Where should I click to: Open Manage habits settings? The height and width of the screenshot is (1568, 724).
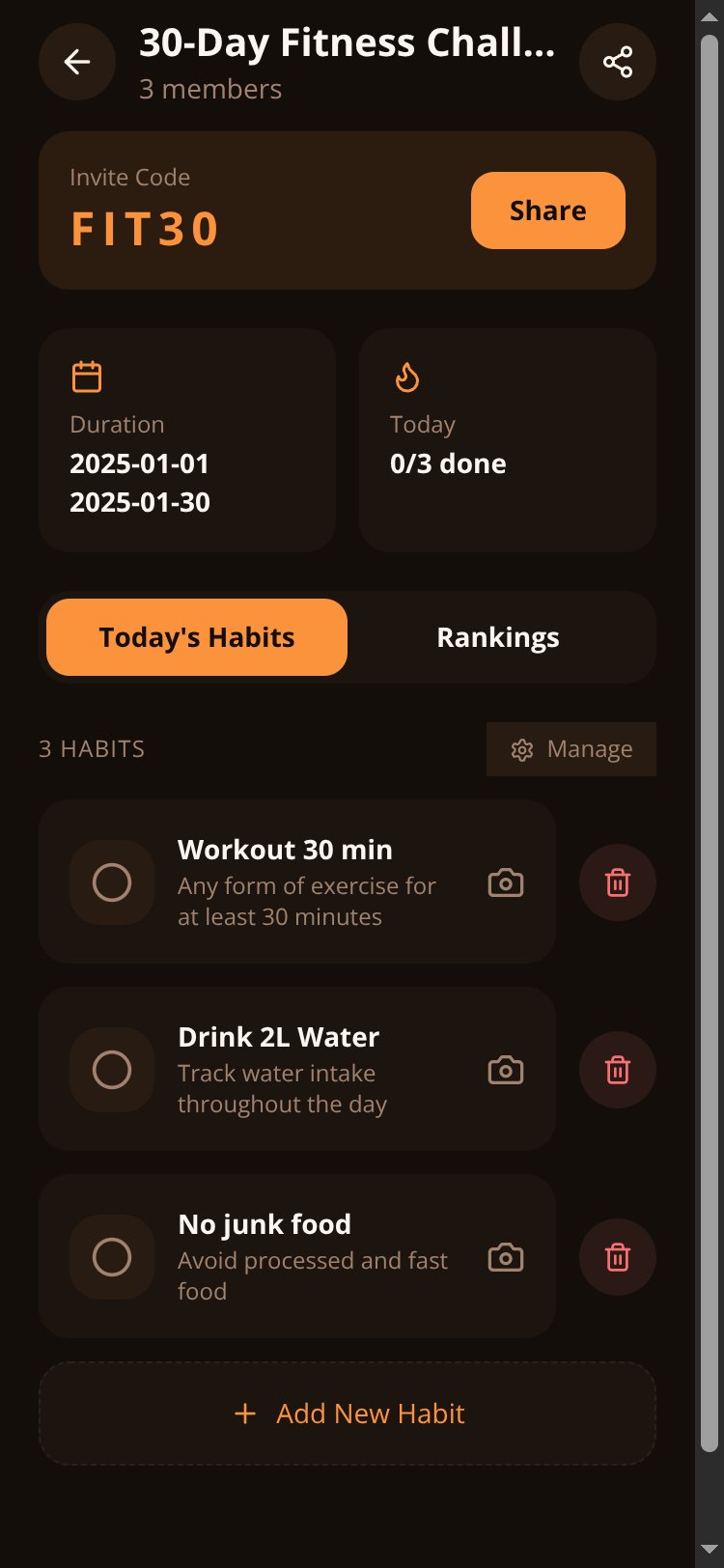pyautogui.click(x=571, y=749)
